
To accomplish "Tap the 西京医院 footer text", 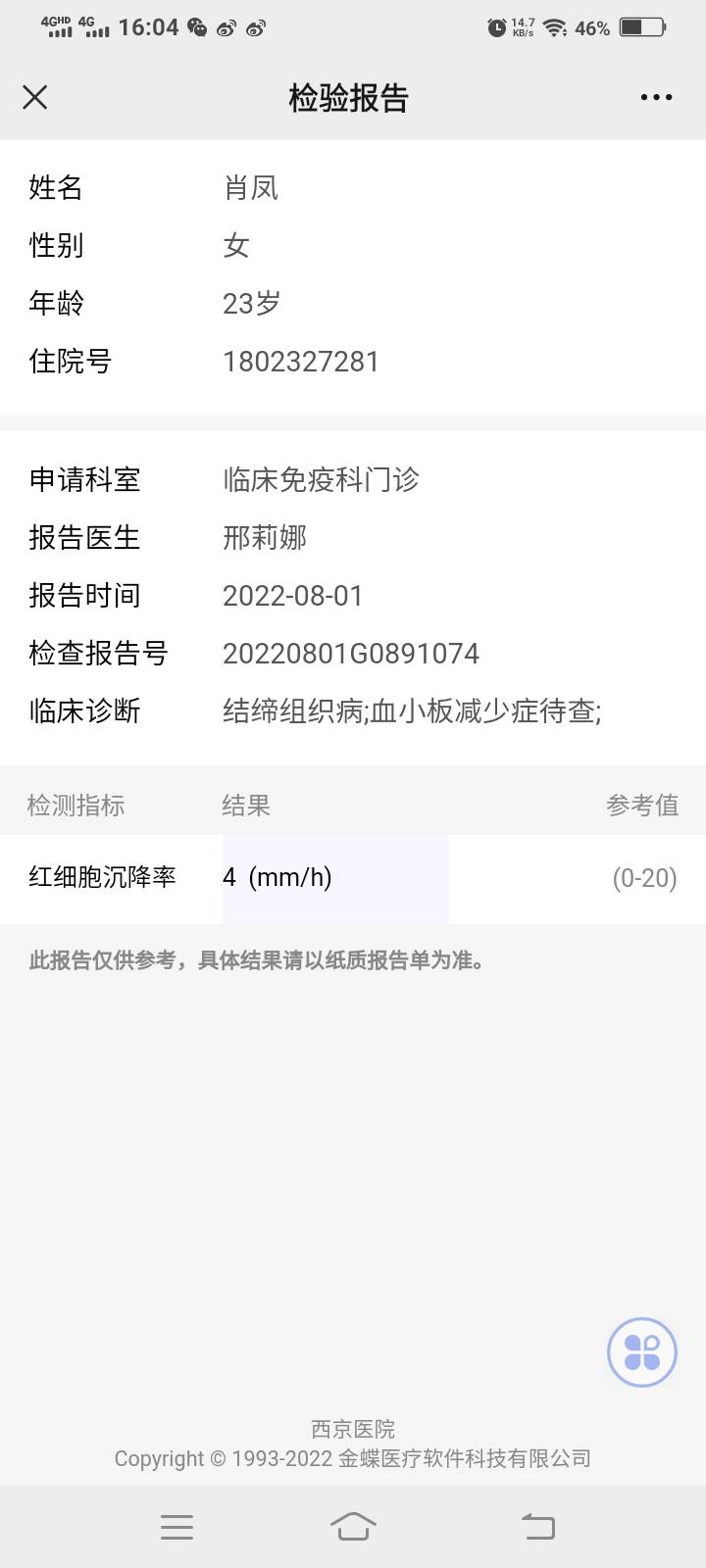I will pyautogui.click(x=353, y=1429).
